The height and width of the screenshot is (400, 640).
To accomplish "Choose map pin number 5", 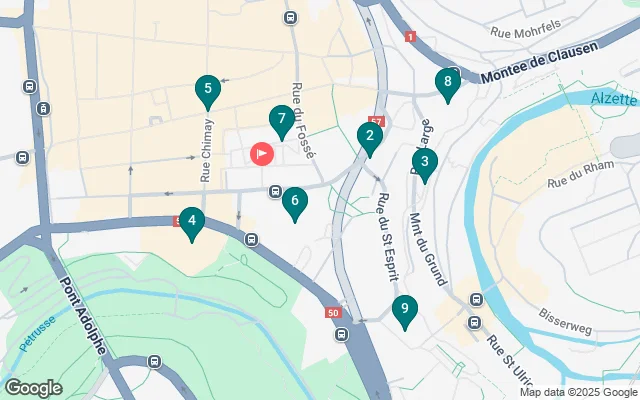I will (x=208, y=90).
